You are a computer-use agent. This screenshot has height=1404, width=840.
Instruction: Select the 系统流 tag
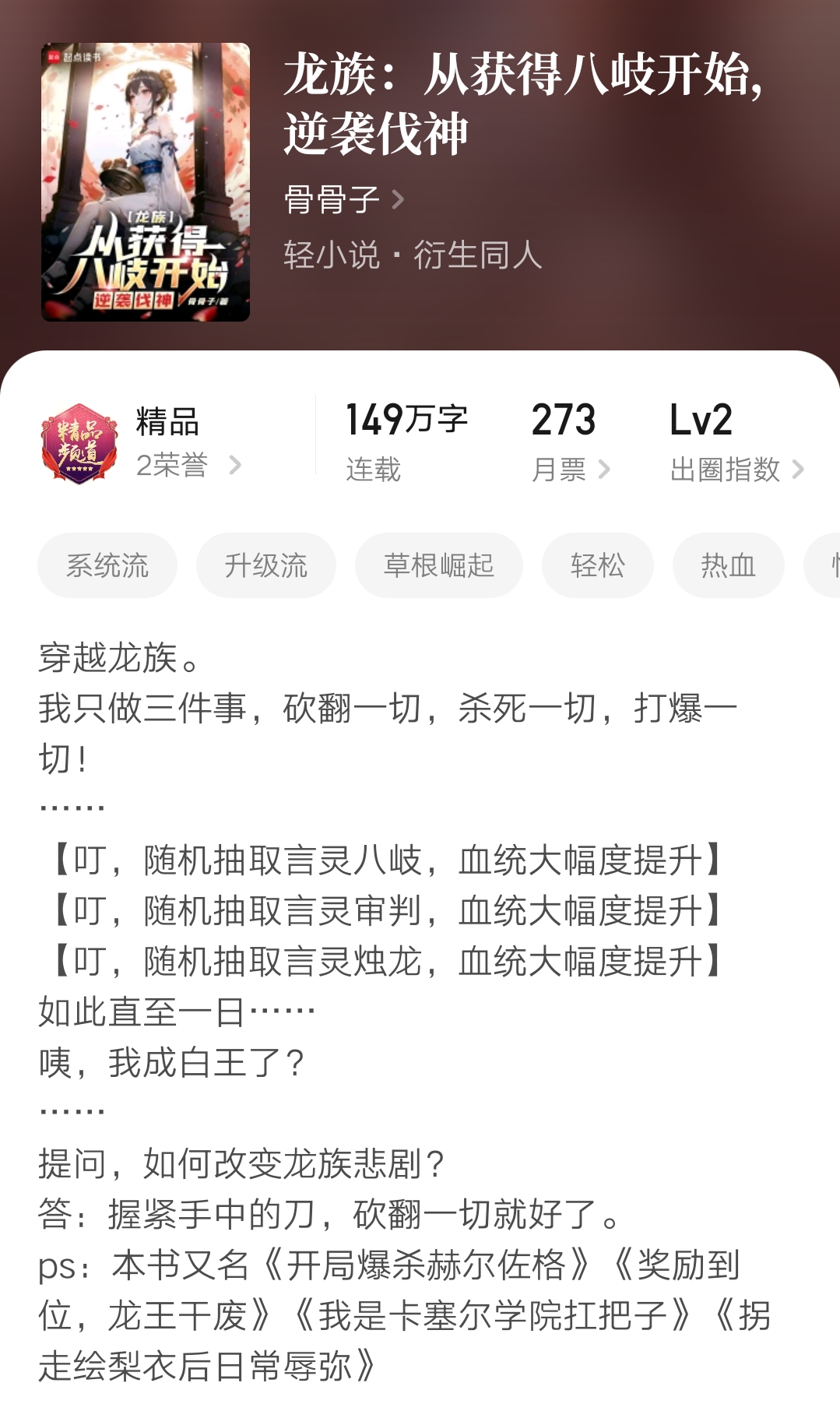pyautogui.click(x=107, y=566)
